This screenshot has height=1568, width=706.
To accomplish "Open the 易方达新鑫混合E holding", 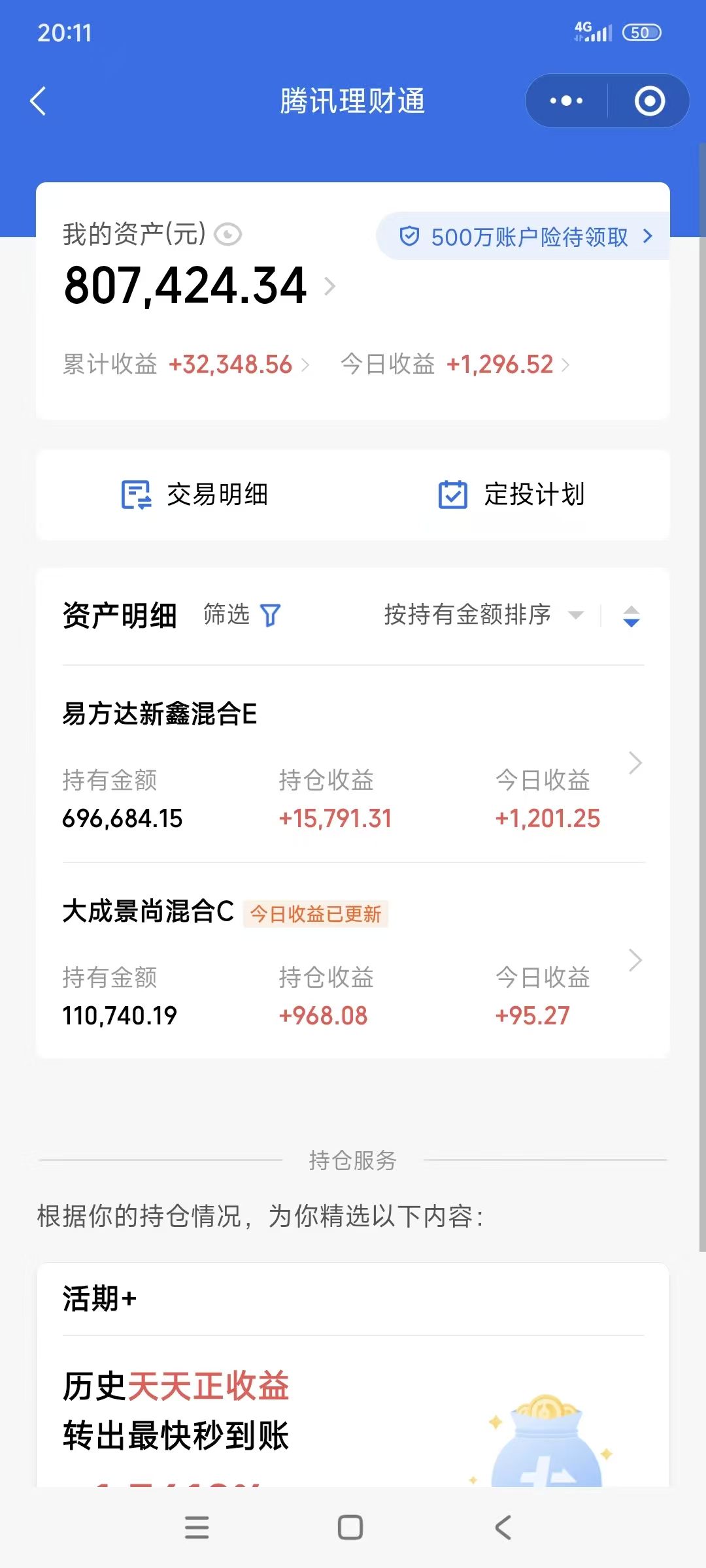I will pos(353,764).
